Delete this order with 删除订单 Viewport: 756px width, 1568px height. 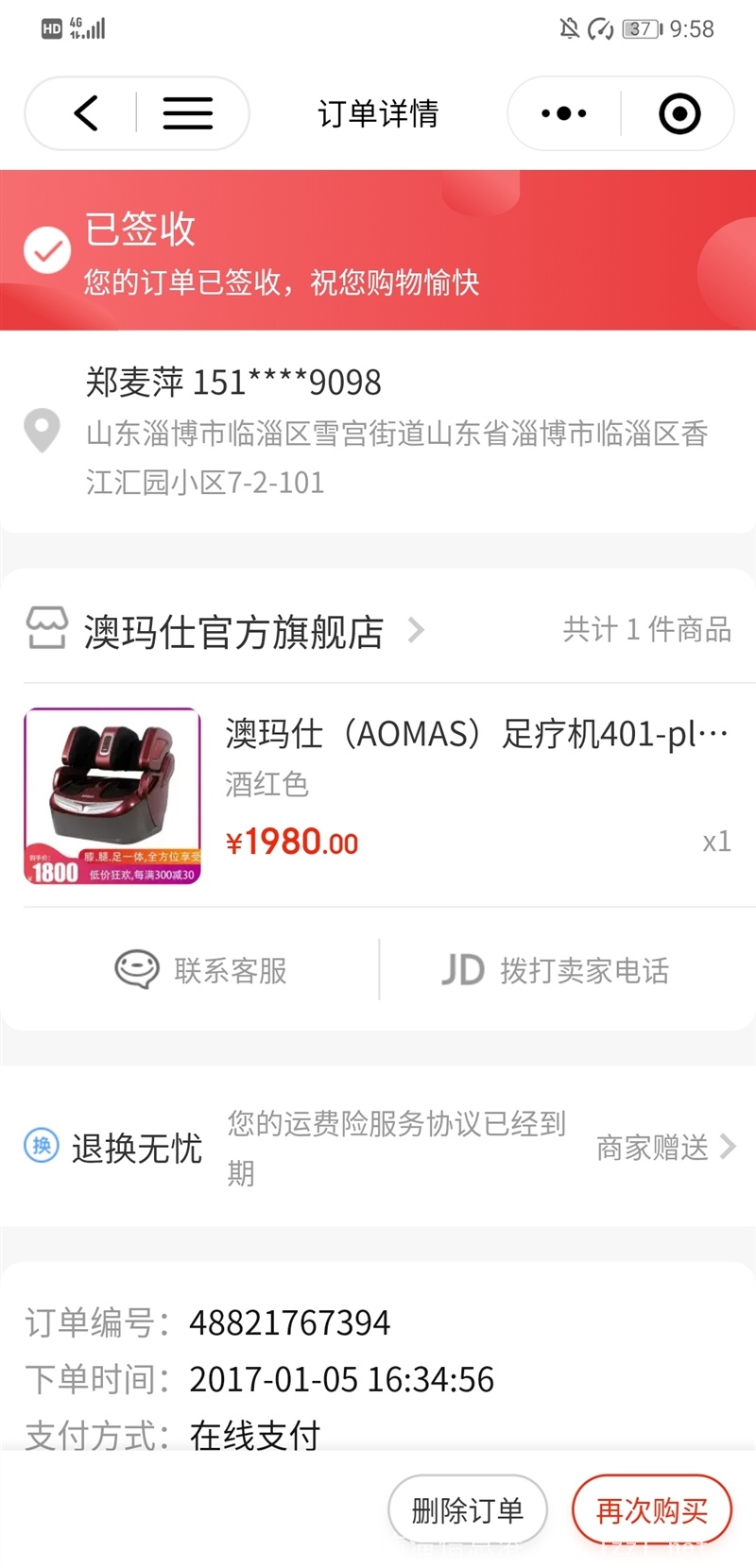click(468, 1509)
